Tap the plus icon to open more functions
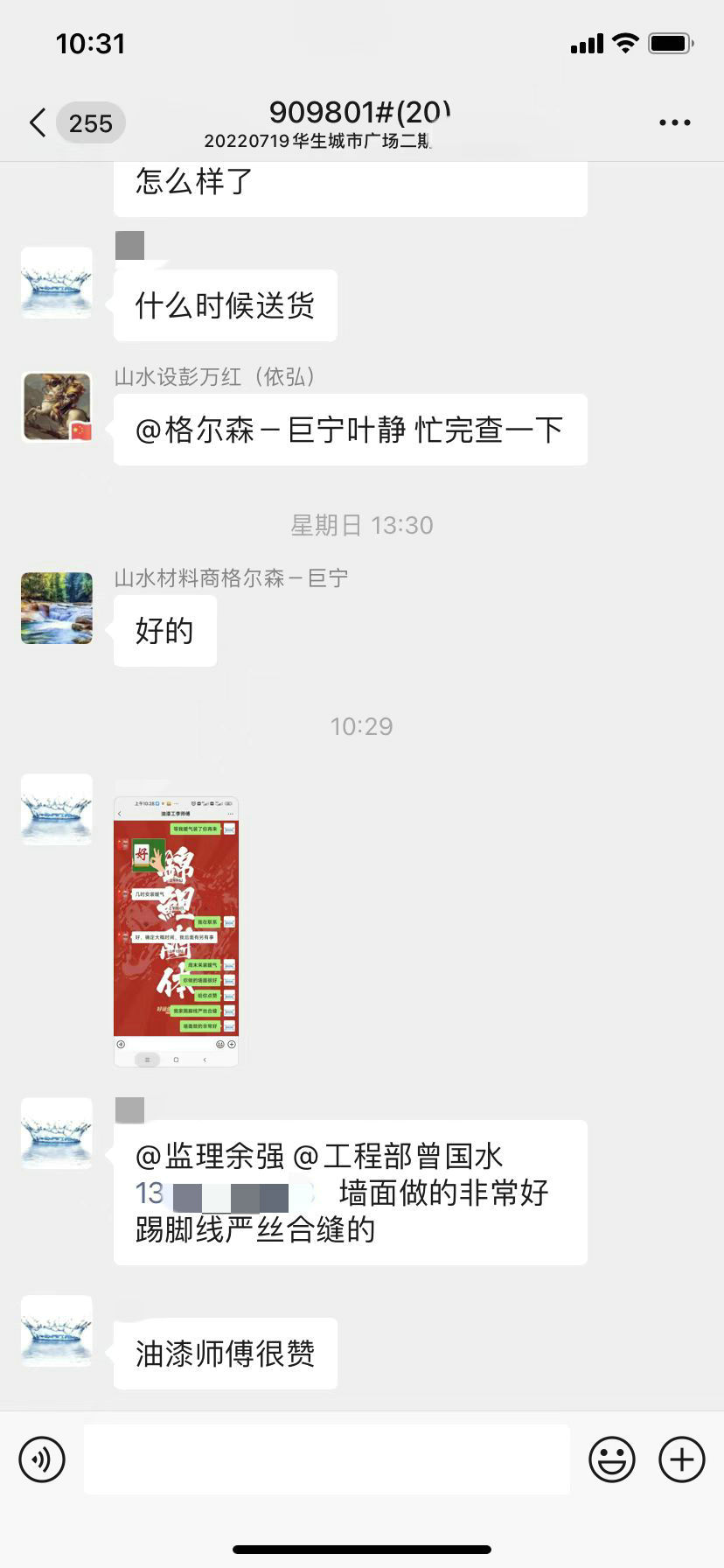724x1568 pixels. tap(680, 1459)
